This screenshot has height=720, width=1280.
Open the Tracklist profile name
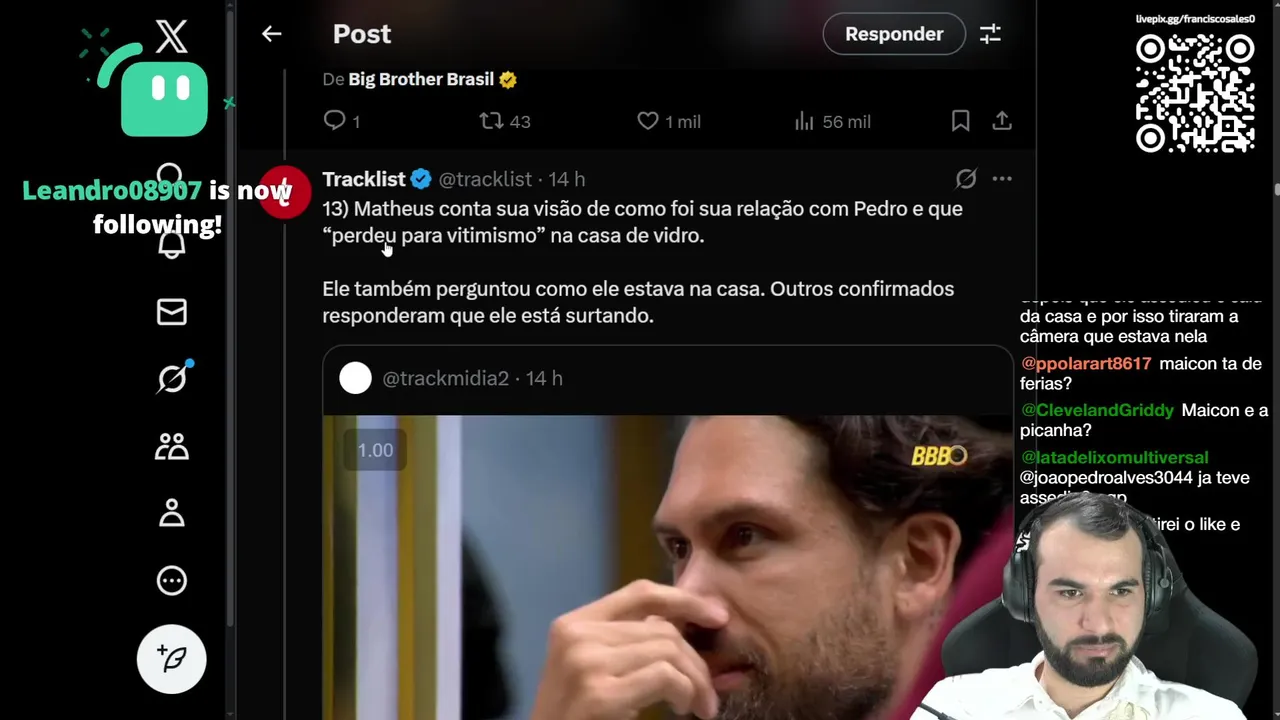tap(363, 179)
